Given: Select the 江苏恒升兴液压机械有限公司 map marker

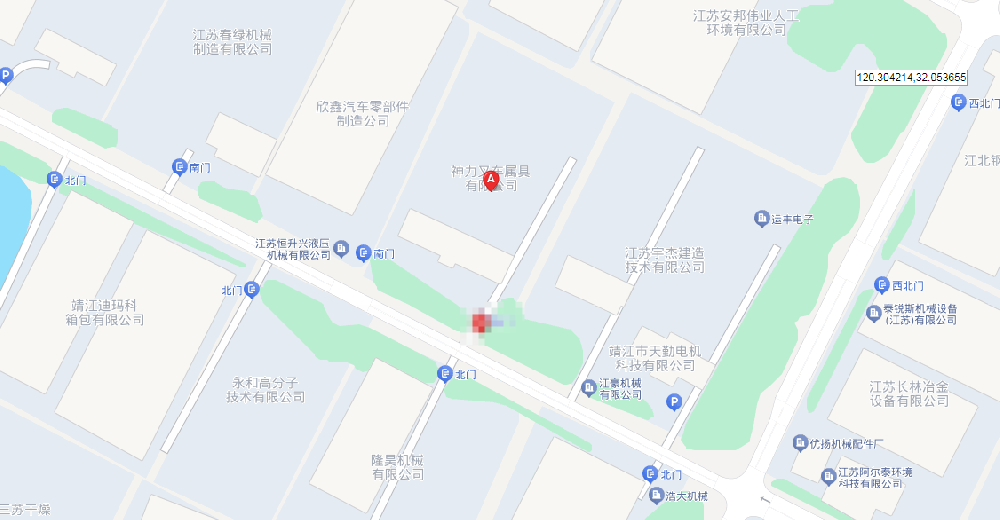Looking at the screenshot, I should (341, 248).
